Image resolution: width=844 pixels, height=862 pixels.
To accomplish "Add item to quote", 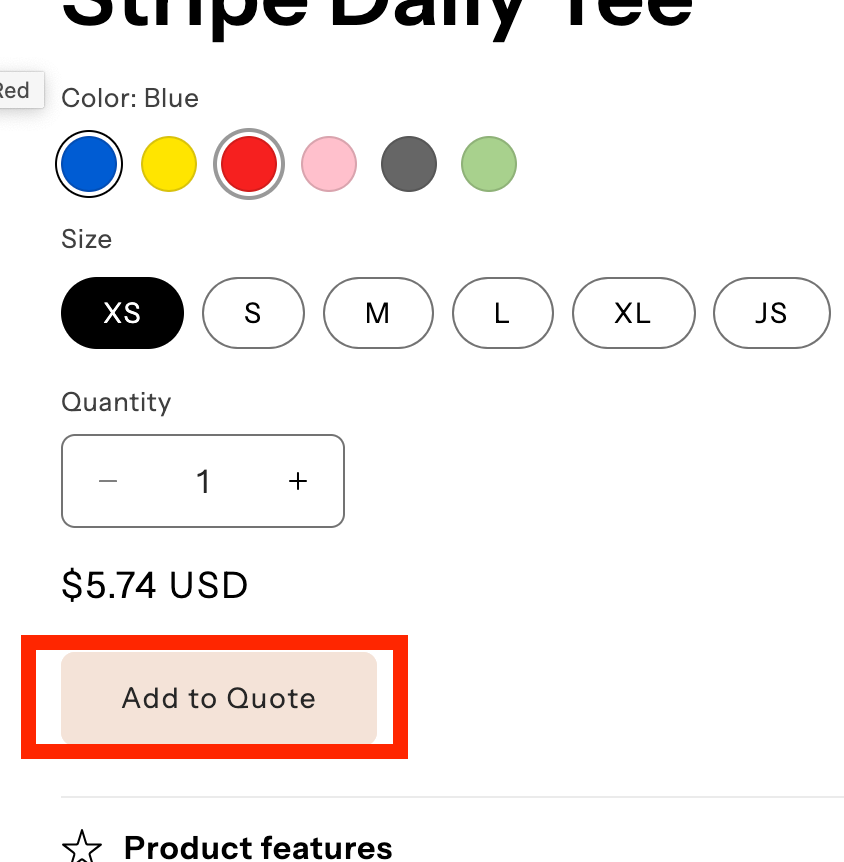I will (219, 698).
